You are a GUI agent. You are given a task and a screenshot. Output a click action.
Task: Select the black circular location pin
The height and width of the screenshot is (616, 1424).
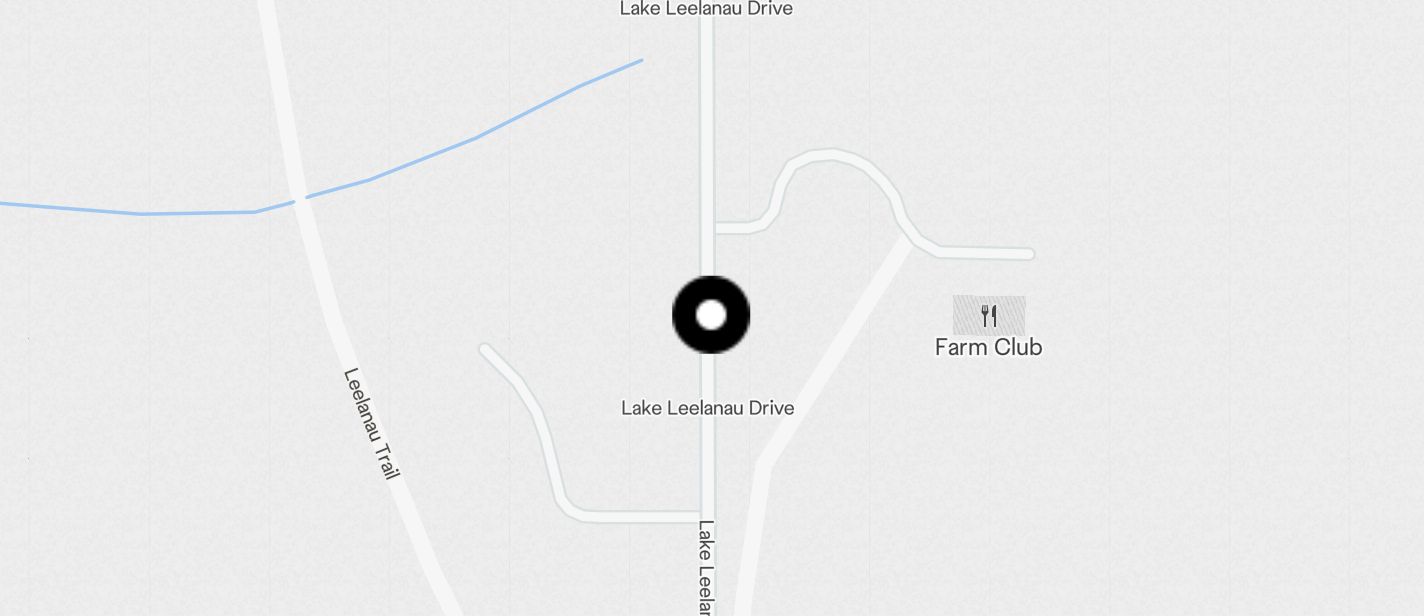click(710, 315)
